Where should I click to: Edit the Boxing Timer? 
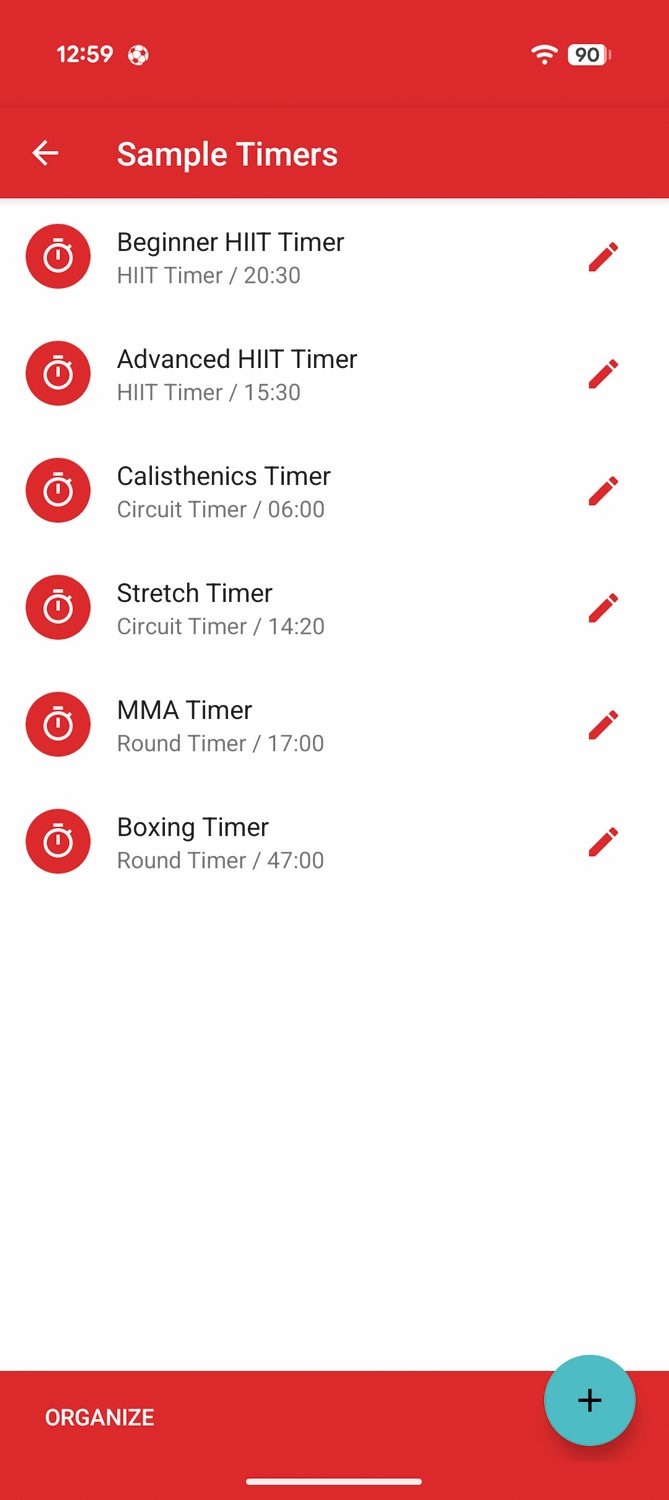603,842
